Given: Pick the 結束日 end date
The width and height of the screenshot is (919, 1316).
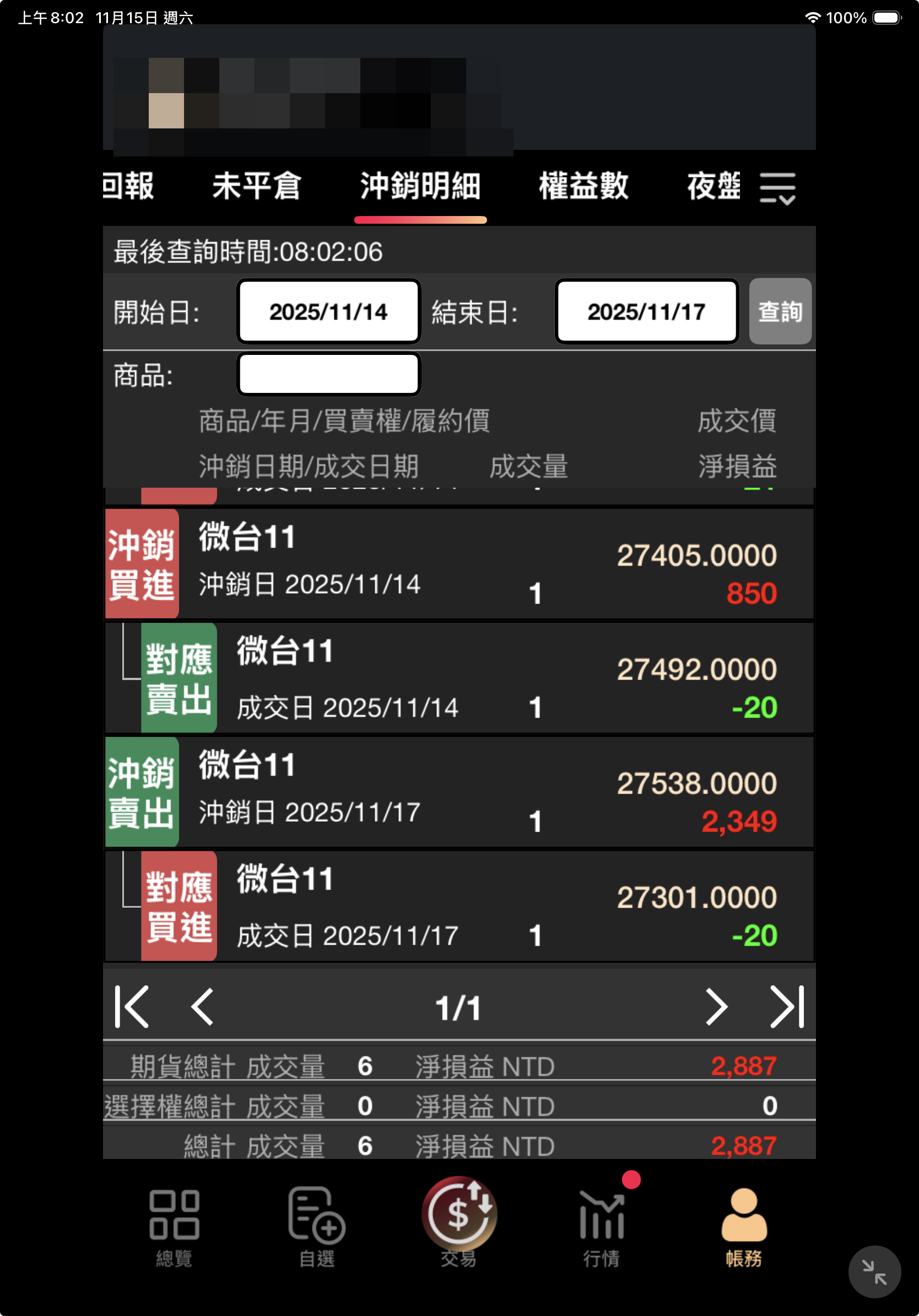Looking at the screenshot, I should pos(646,312).
